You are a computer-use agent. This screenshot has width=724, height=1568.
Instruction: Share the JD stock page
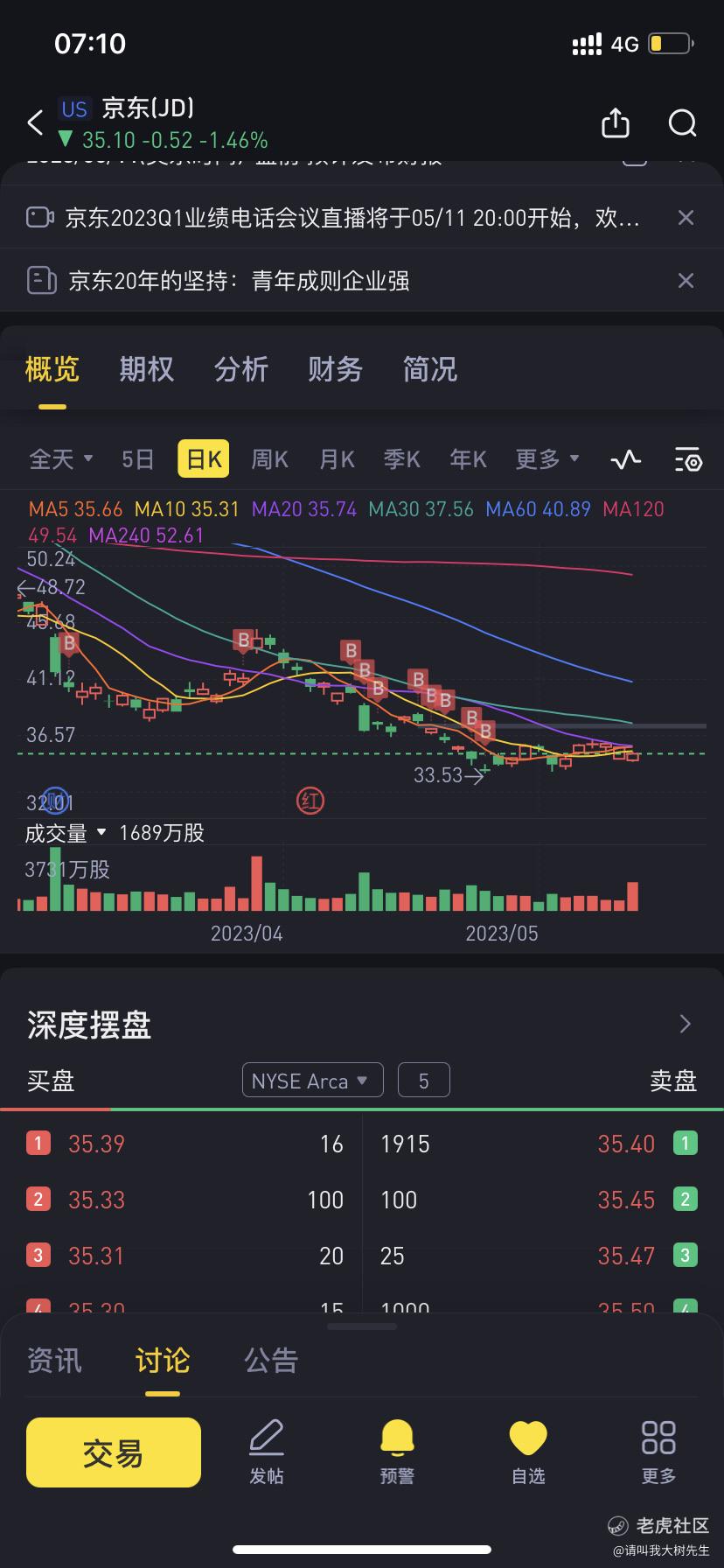(616, 123)
